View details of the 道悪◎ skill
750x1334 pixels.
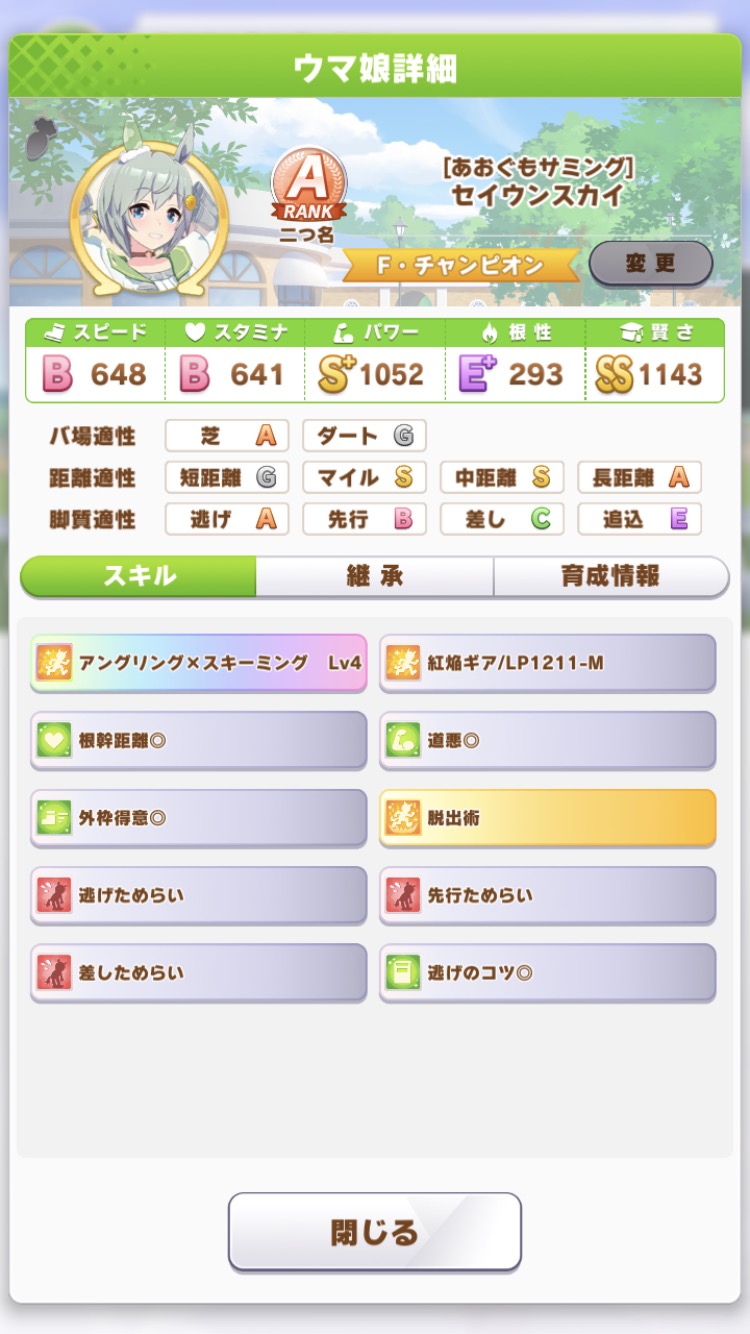tap(547, 740)
